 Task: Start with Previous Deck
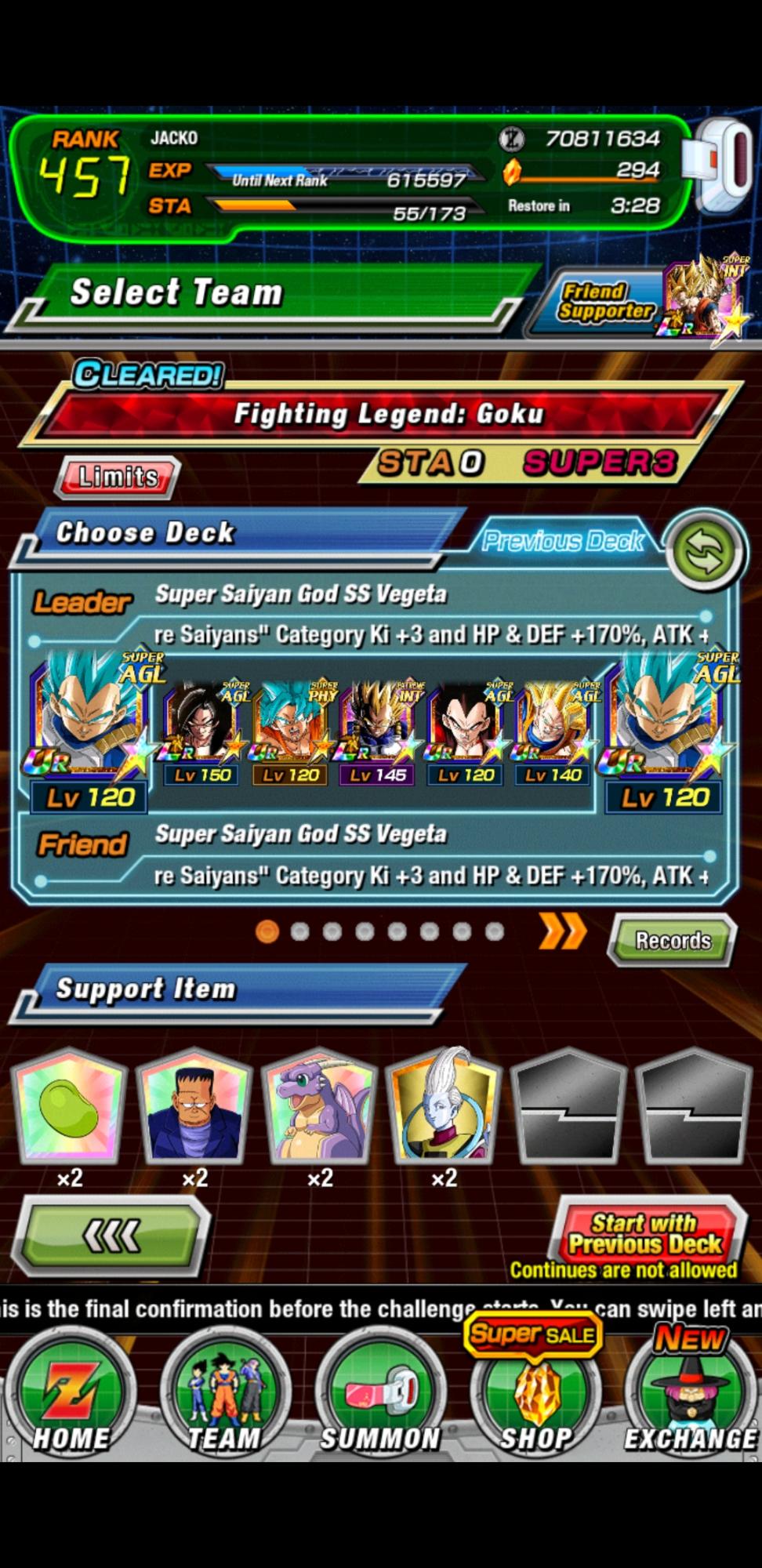tap(644, 1233)
